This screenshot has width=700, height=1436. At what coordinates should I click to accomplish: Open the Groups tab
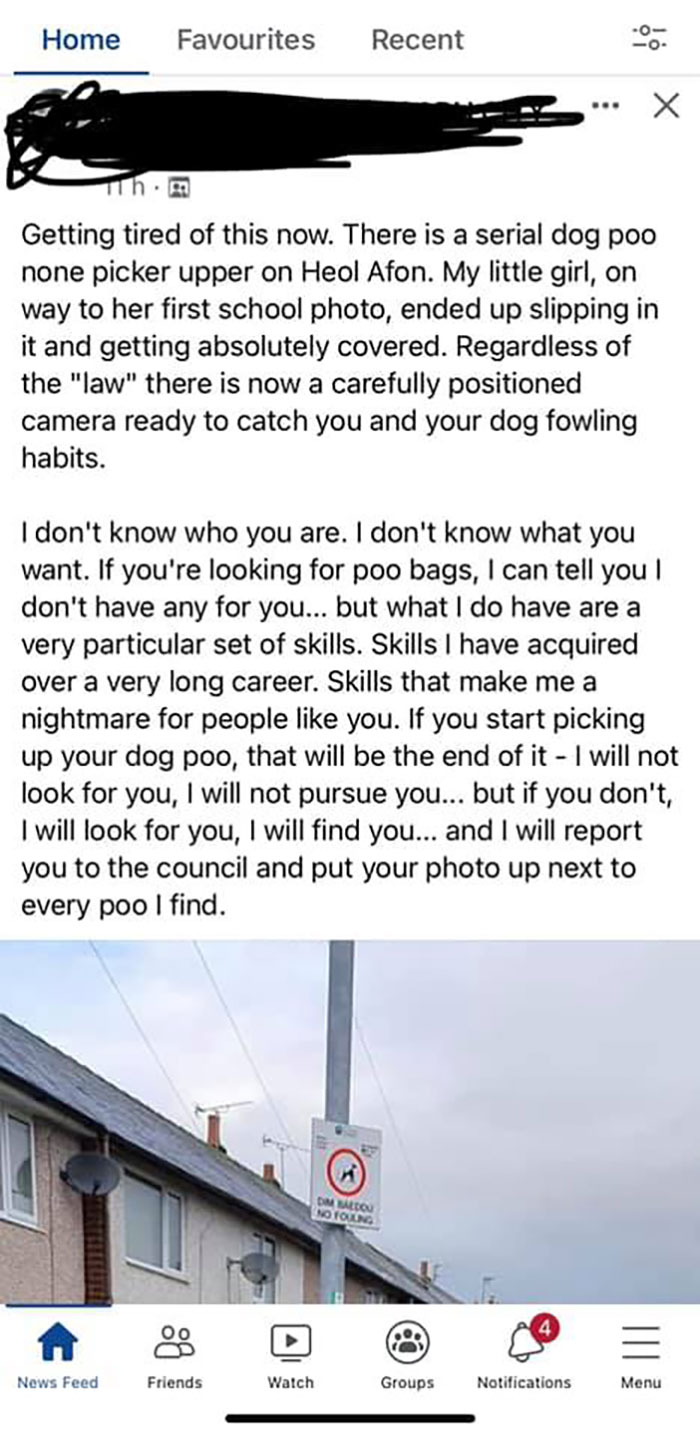[407, 1355]
